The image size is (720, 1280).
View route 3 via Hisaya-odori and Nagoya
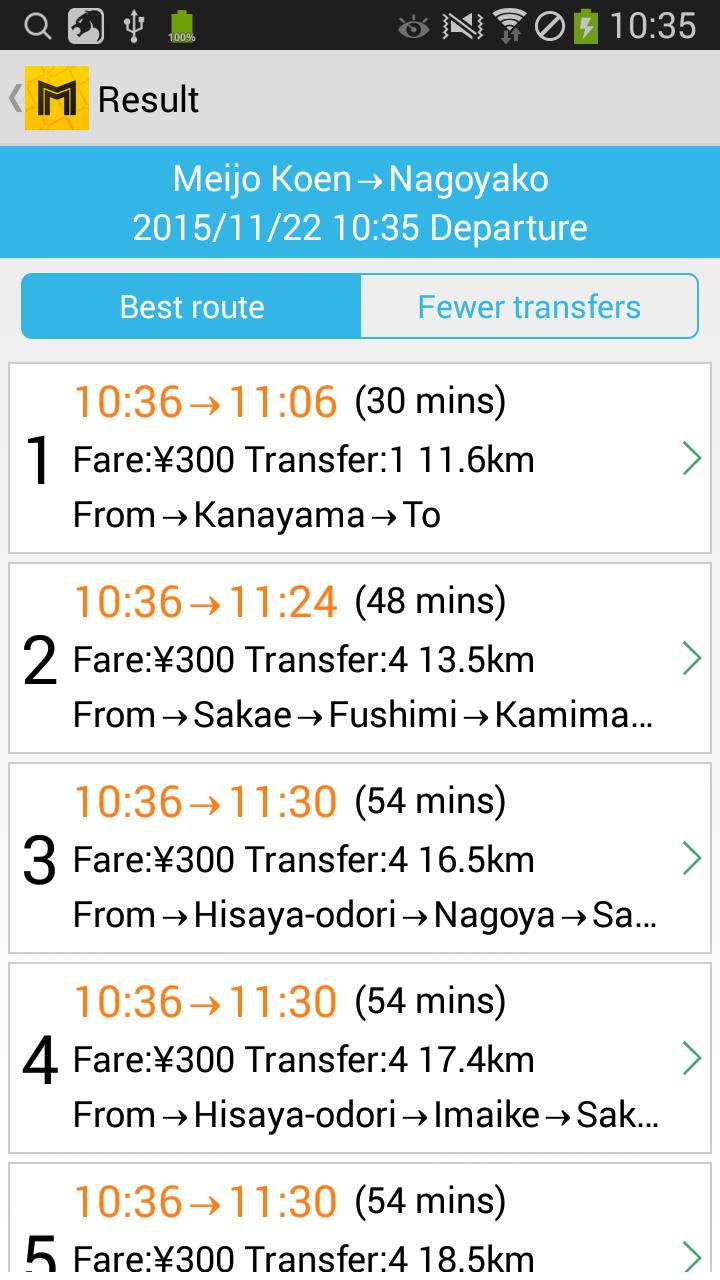(360, 858)
